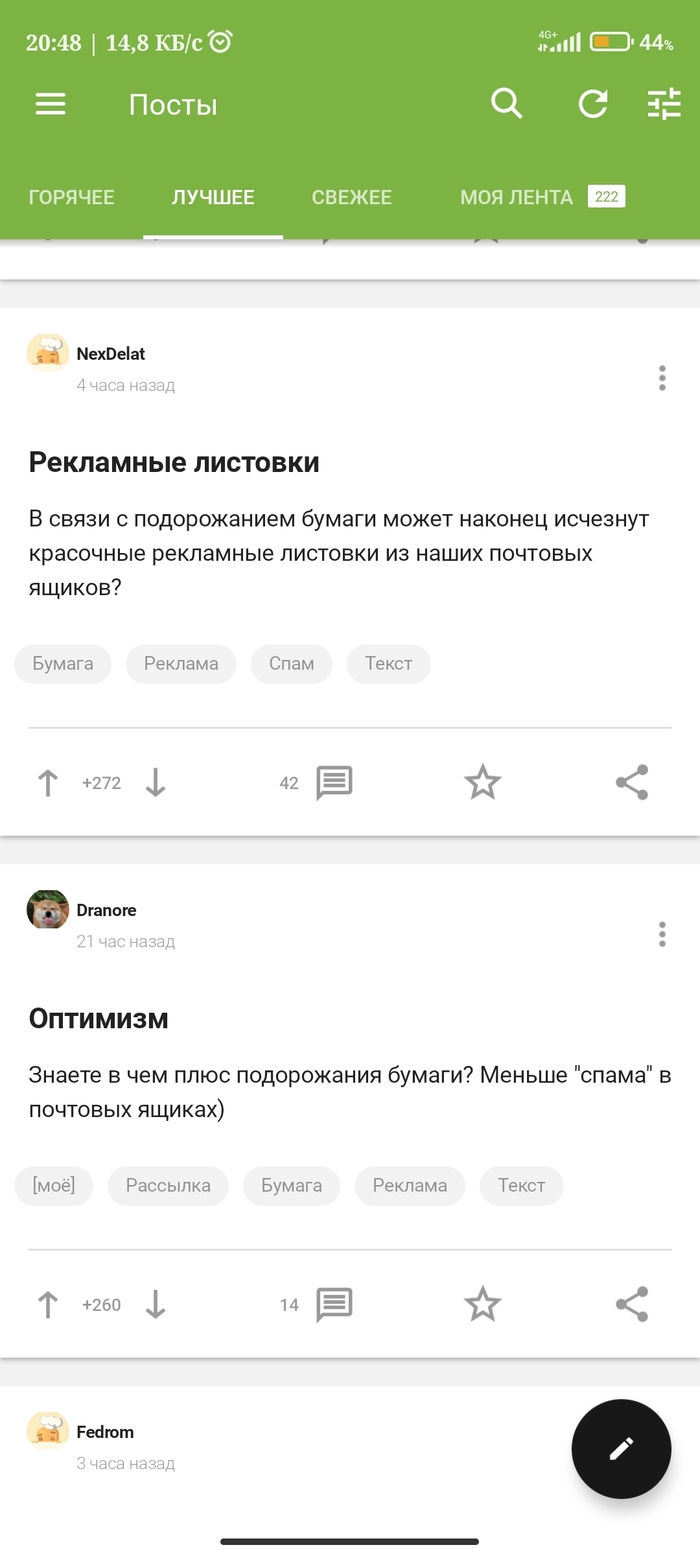Share the Рекламные листовки post
The image size is (700, 1556).
(x=632, y=783)
